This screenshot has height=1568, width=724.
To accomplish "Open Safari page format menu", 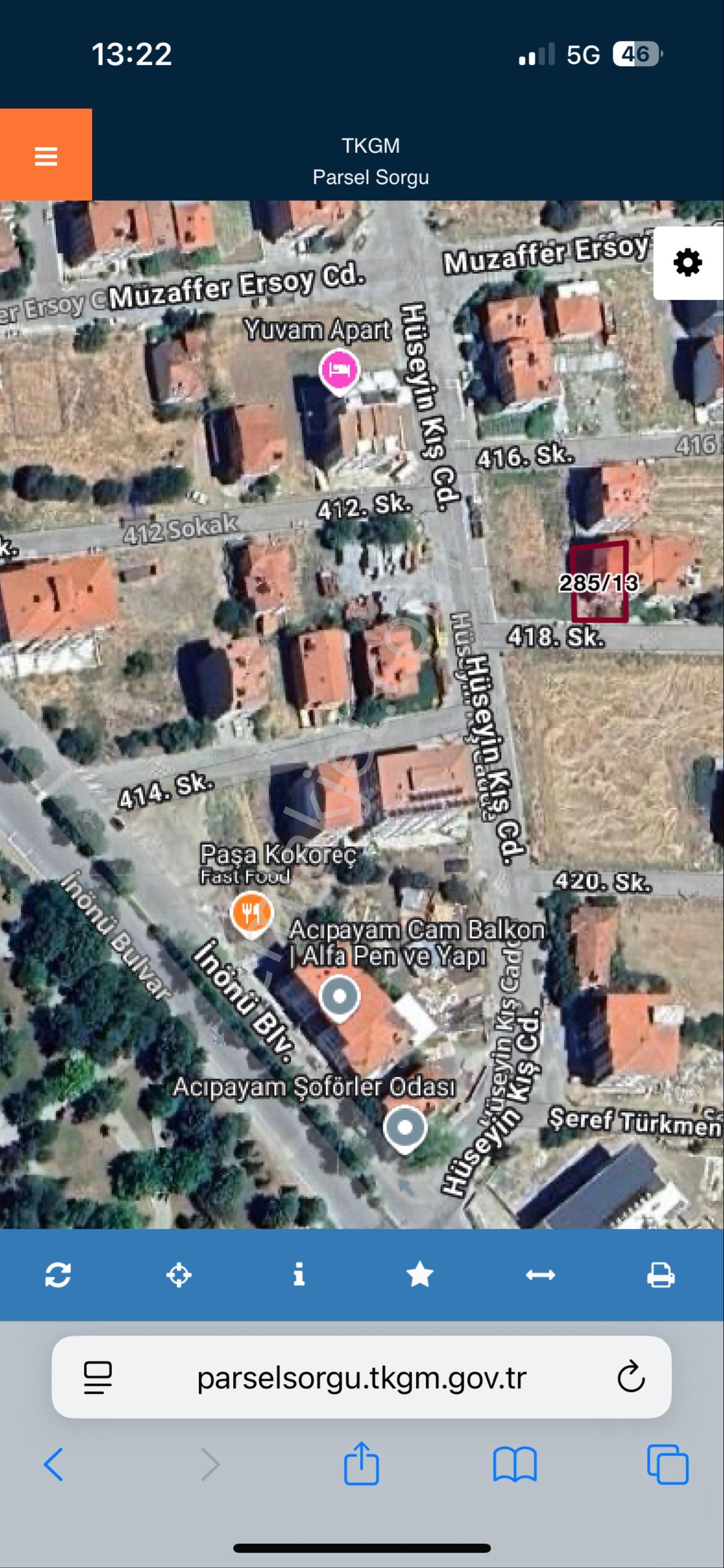I will [x=97, y=1377].
